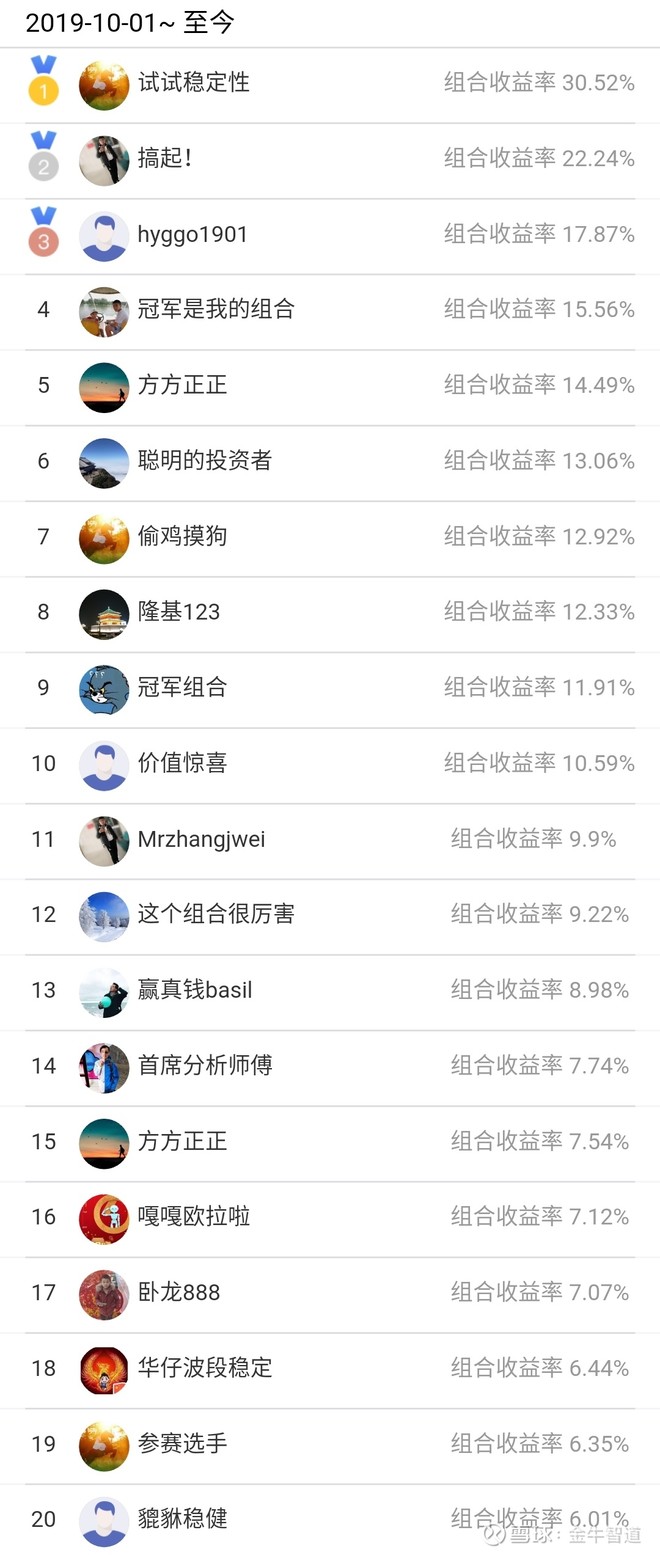This screenshot has width=660, height=1555.
Task: Select the 聪明的投资者 portfolio
Action: pos(204,460)
